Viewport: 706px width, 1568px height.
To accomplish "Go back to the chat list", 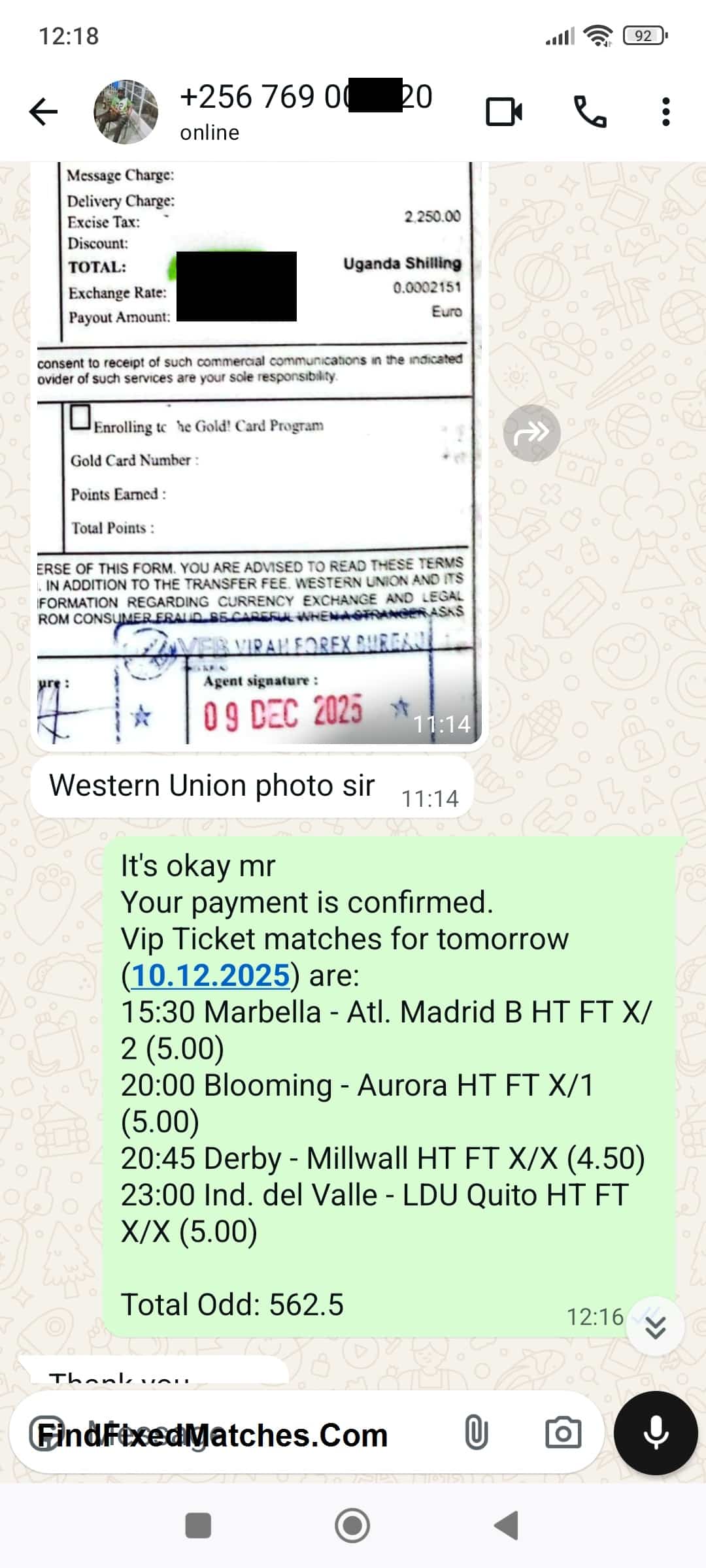I will [x=44, y=112].
